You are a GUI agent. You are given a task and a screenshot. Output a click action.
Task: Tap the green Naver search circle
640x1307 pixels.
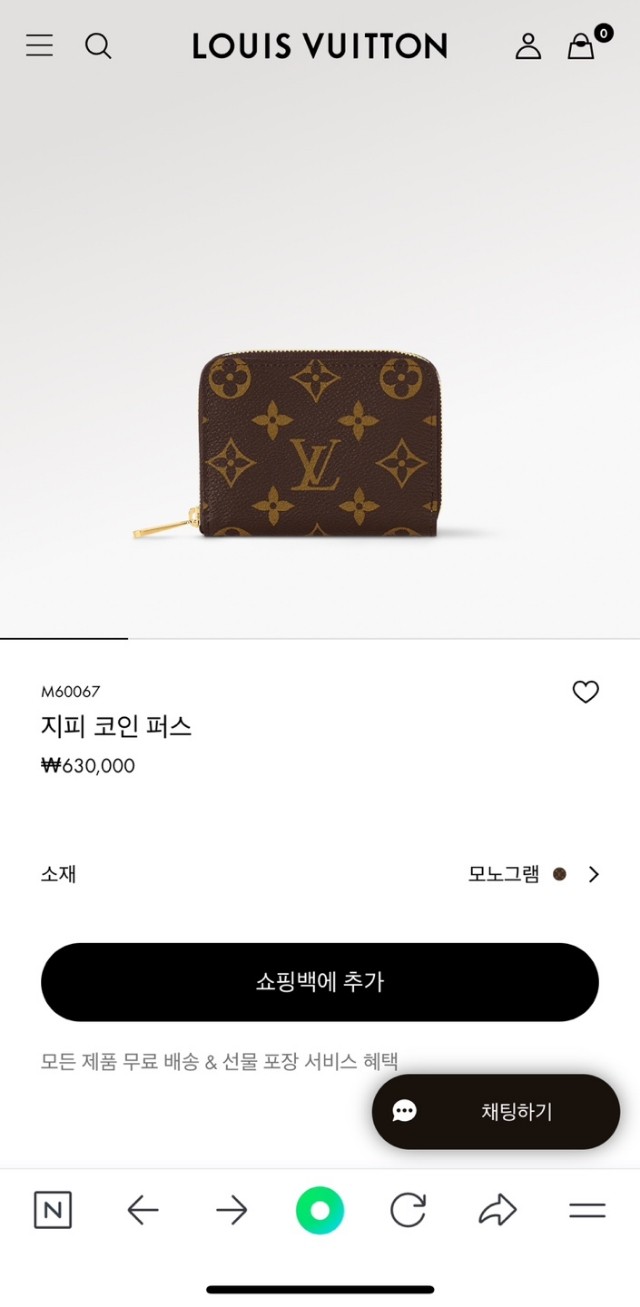tap(320, 1211)
